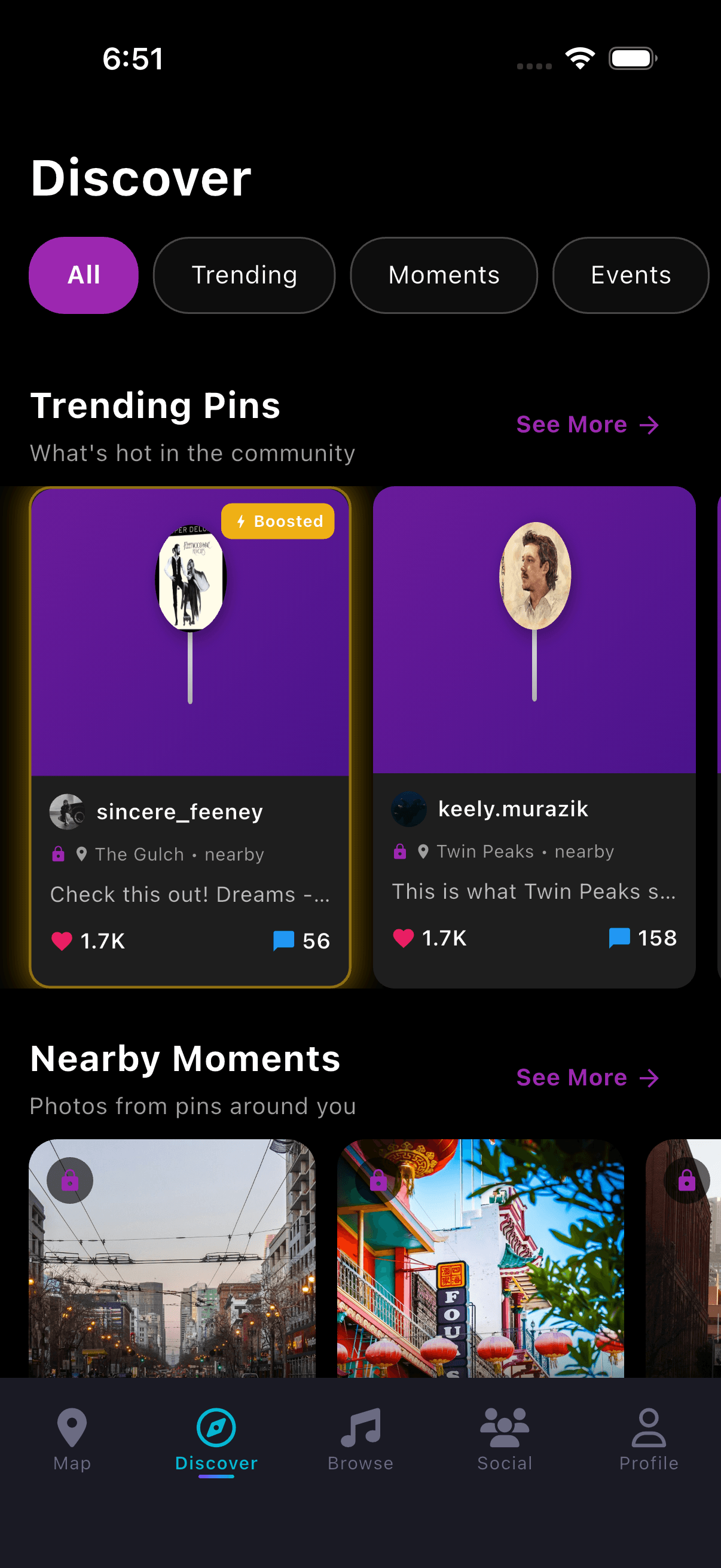Click See More for Nearby Moments
The height and width of the screenshot is (1568, 721).
point(588,1078)
